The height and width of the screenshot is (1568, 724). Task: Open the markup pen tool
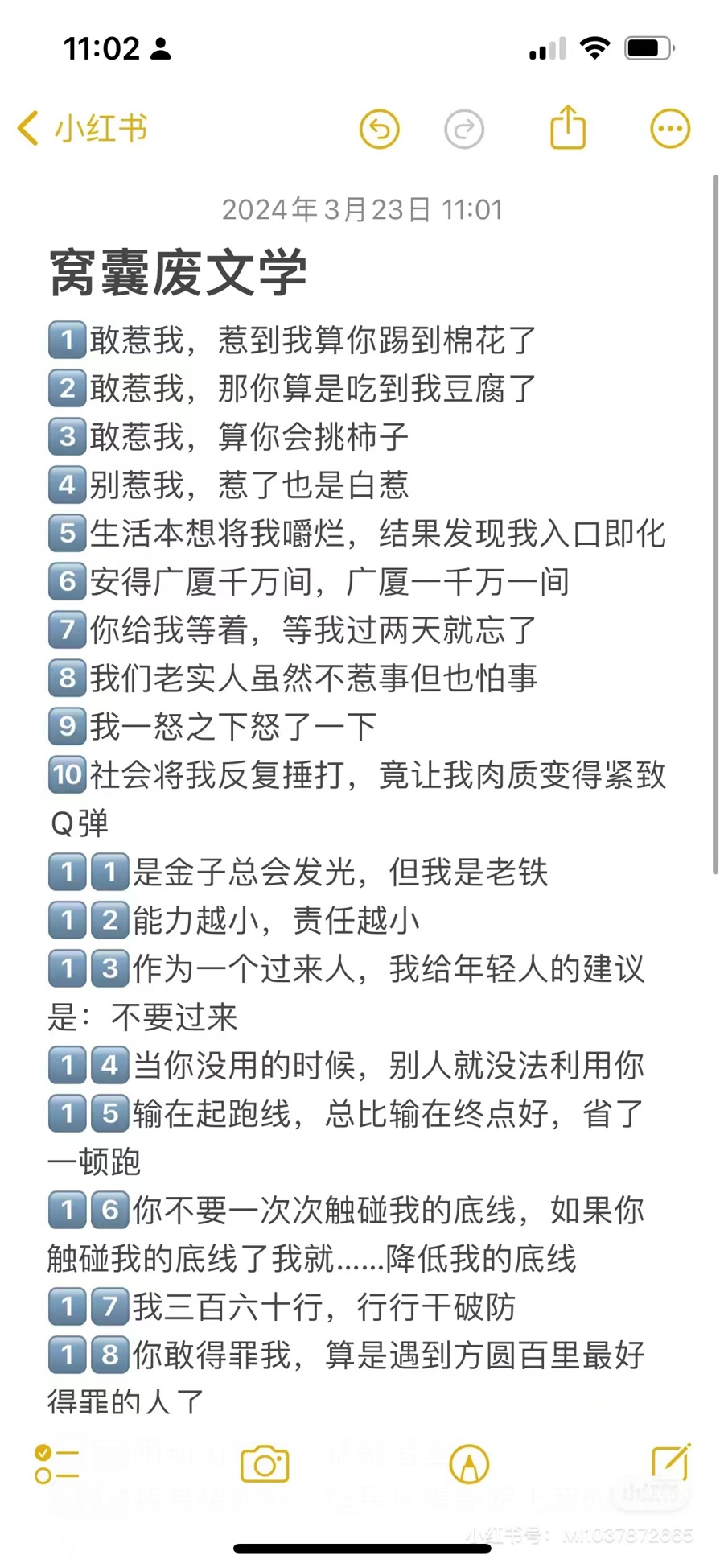click(x=469, y=1464)
